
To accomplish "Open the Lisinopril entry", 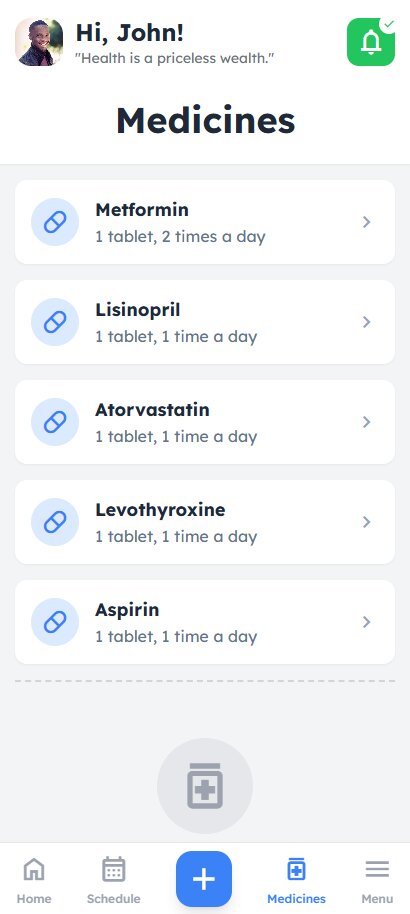I will point(205,322).
